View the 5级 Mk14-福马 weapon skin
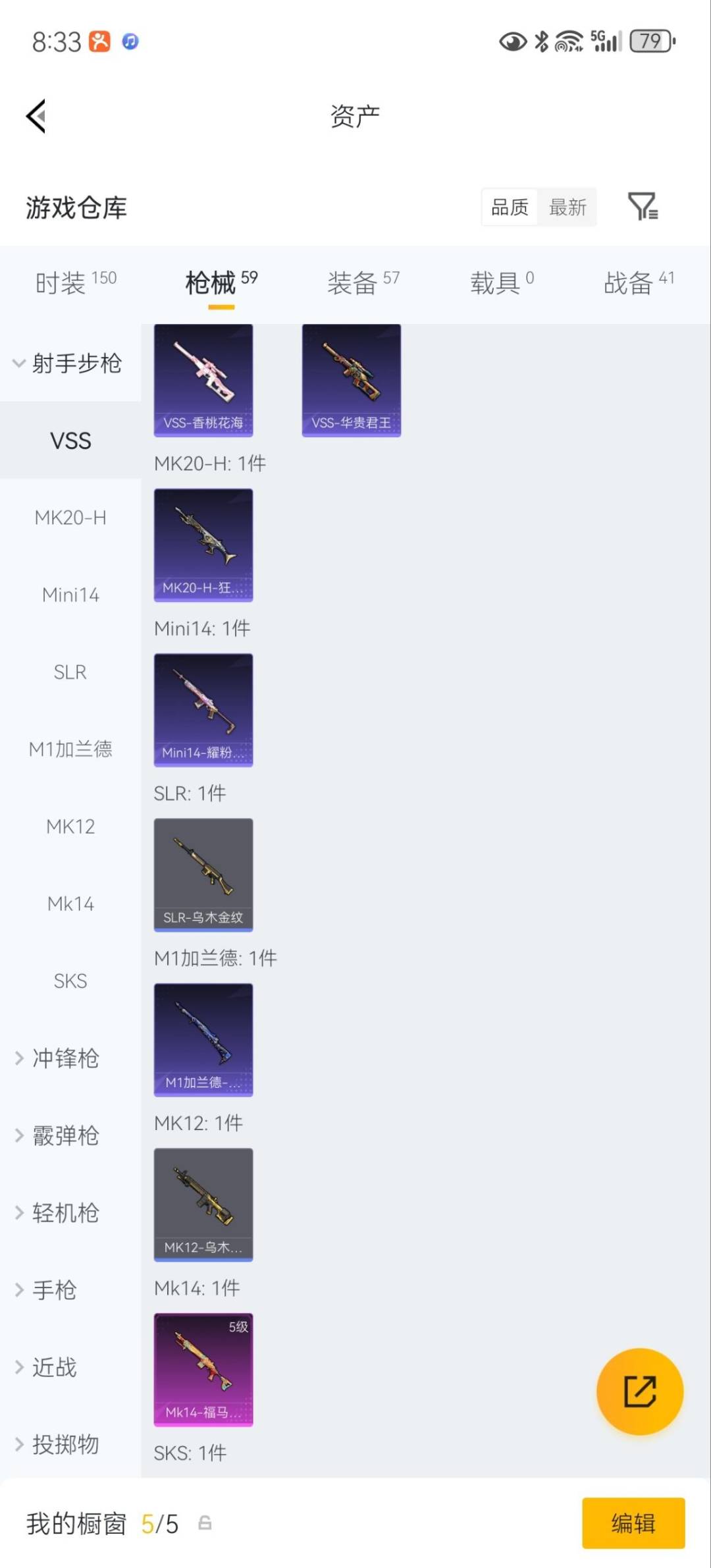Screen dimensions: 711x1568 [203, 1370]
